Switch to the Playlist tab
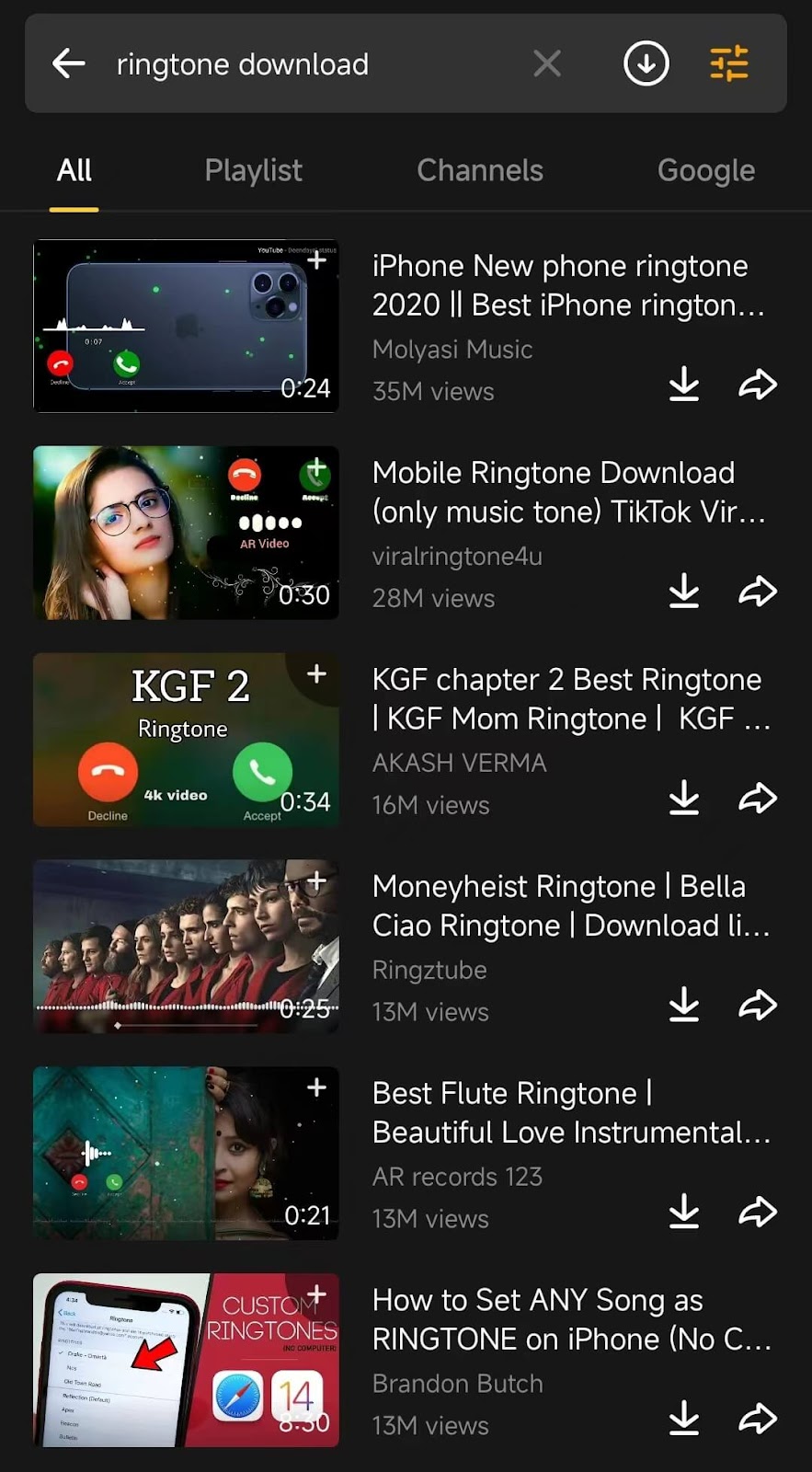This screenshot has width=812, height=1472. [253, 170]
